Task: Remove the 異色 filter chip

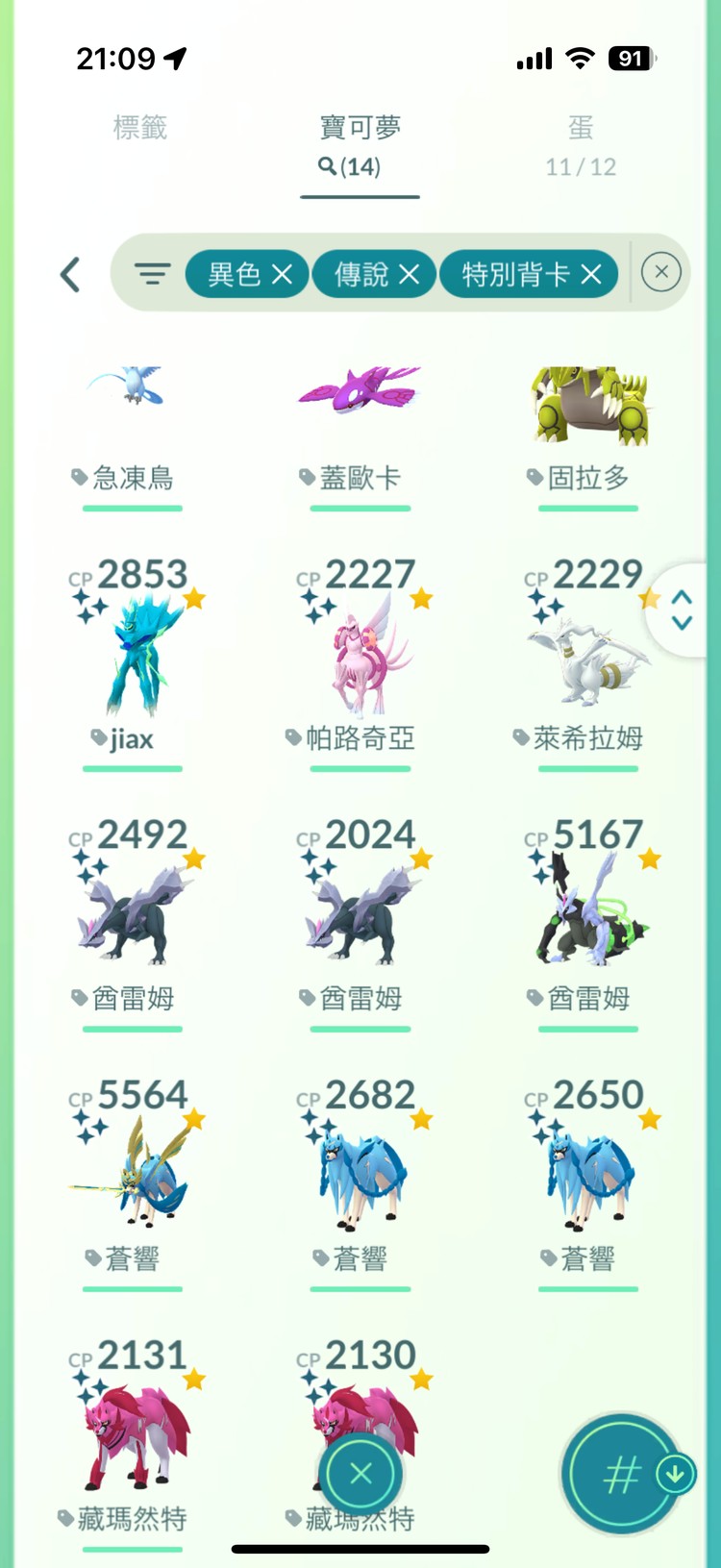Action: pos(282,274)
